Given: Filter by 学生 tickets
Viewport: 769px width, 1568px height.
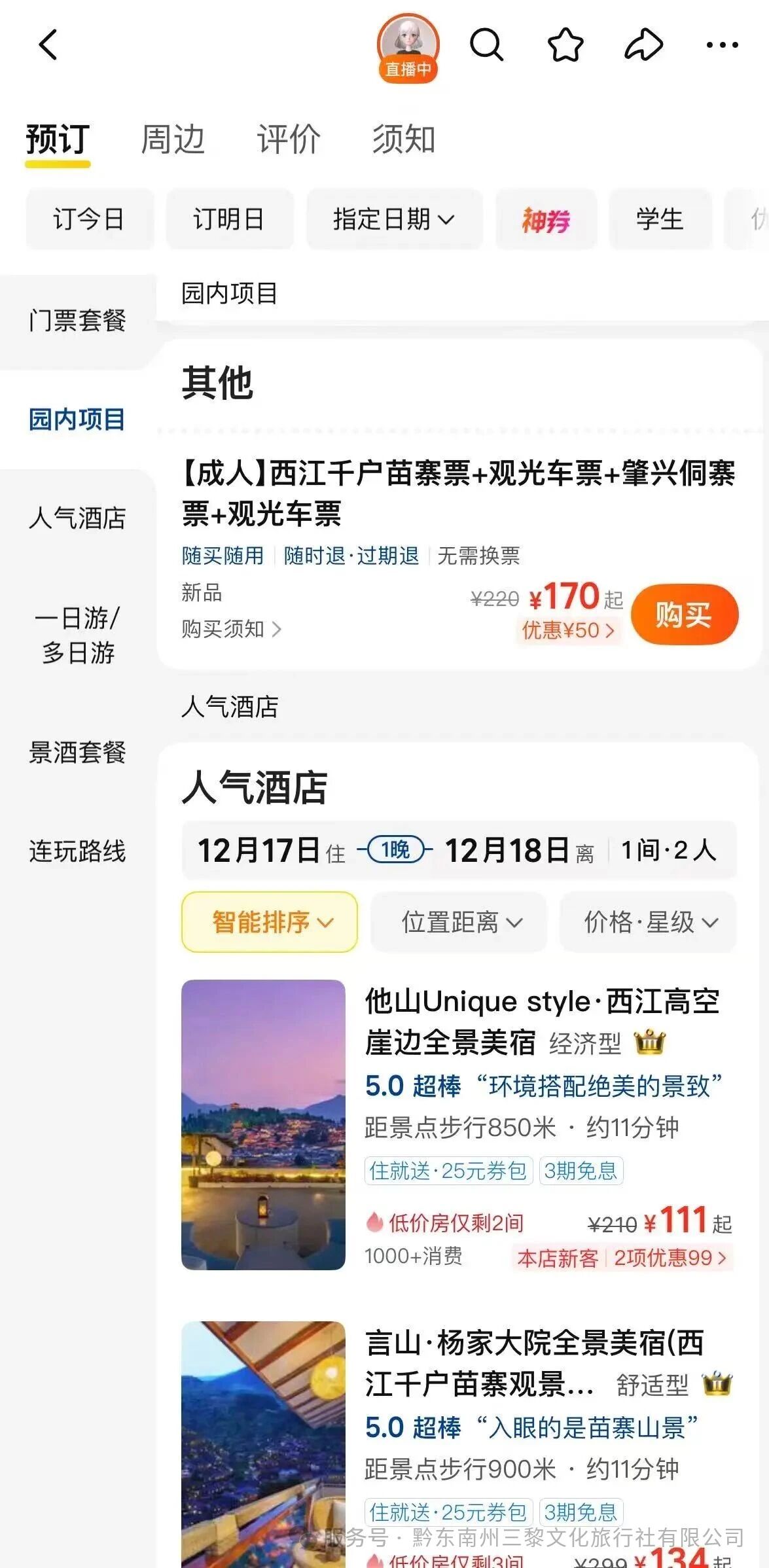Looking at the screenshot, I should (x=660, y=219).
